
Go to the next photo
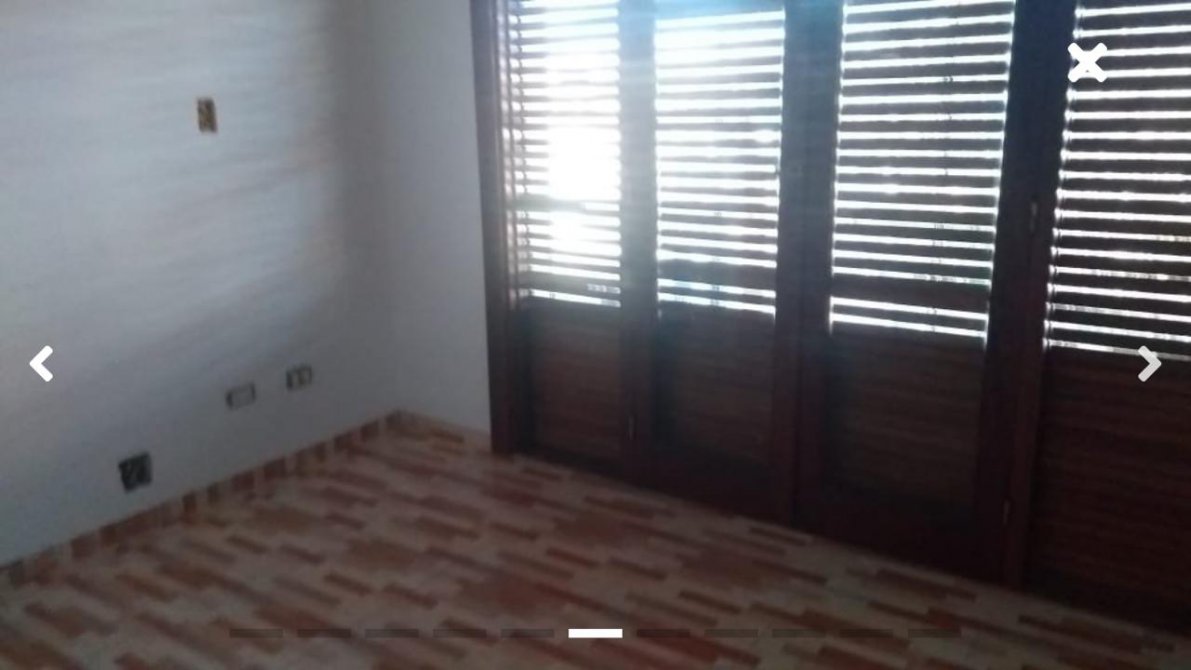[x=1149, y=364]
